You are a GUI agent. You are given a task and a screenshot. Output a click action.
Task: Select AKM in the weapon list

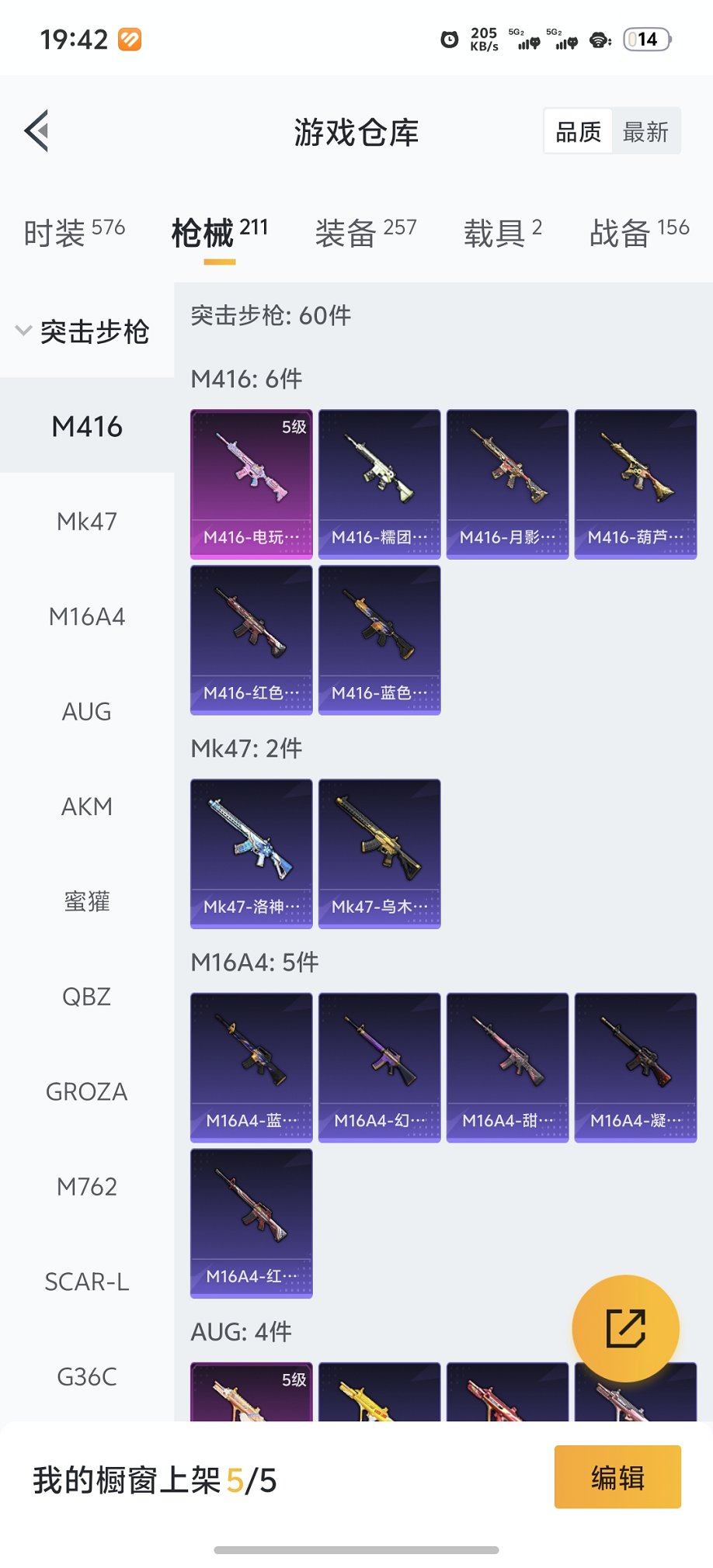click(87, 807)
